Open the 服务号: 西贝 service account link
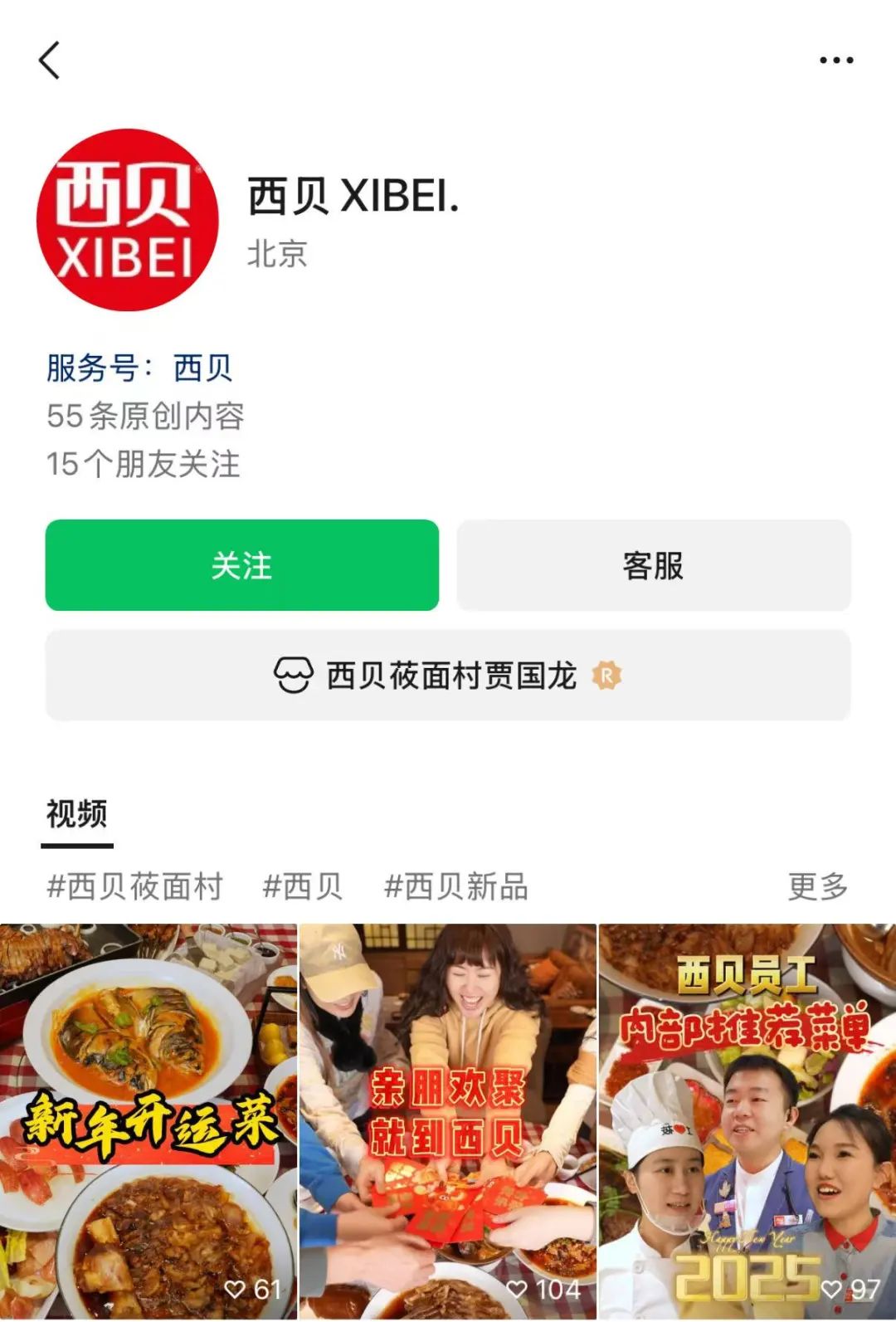 point(139,368)
